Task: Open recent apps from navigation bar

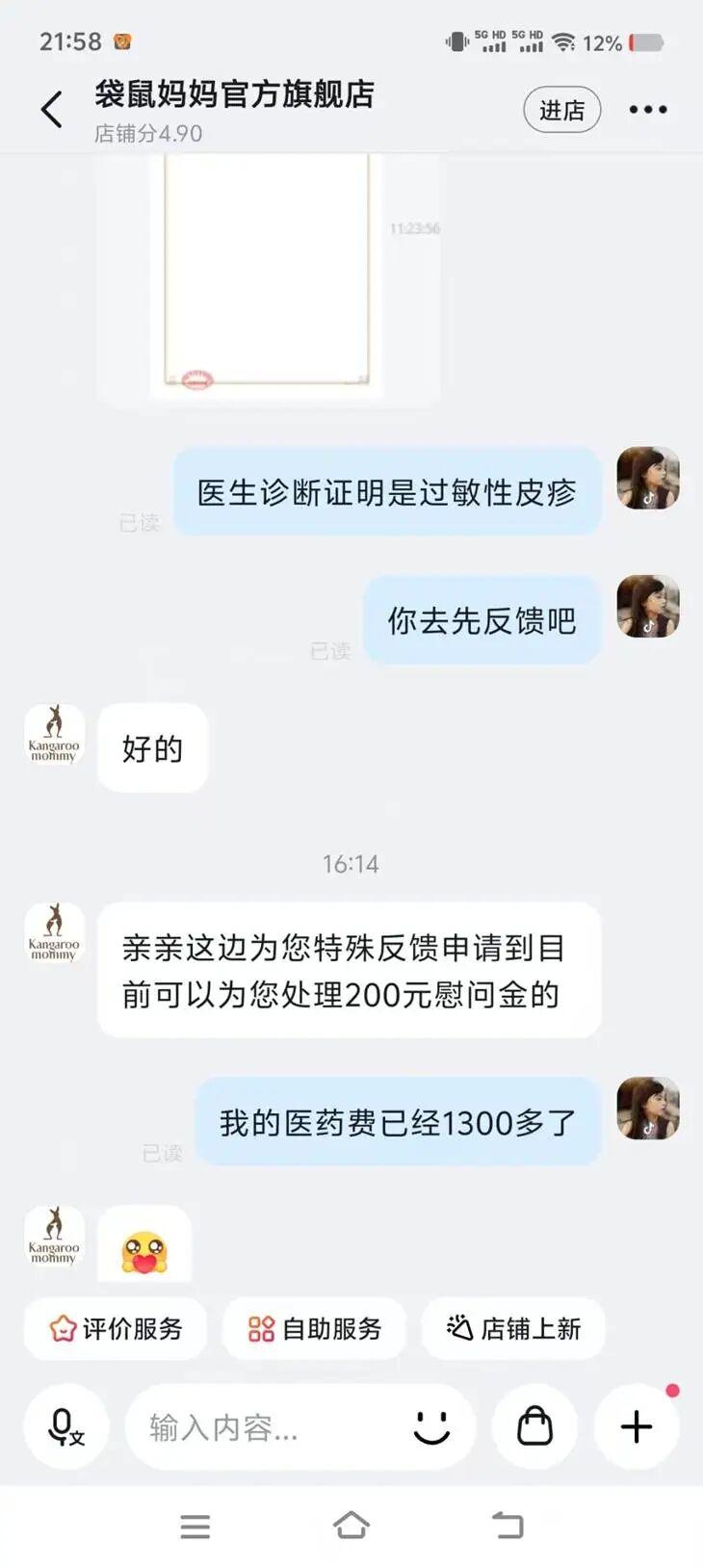Action: tap(195, 1526)
